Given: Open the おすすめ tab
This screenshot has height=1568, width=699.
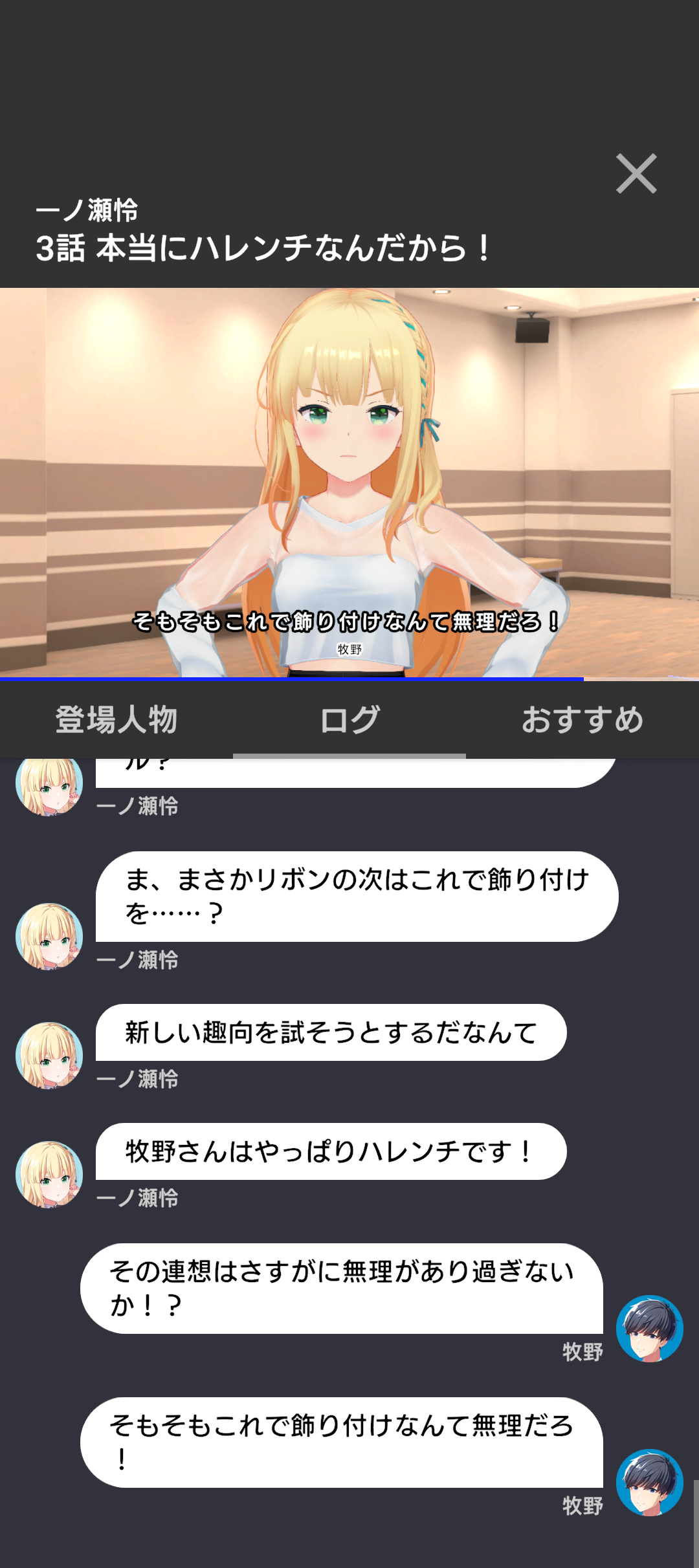Looking at the screenshot, I should point(582,719).
